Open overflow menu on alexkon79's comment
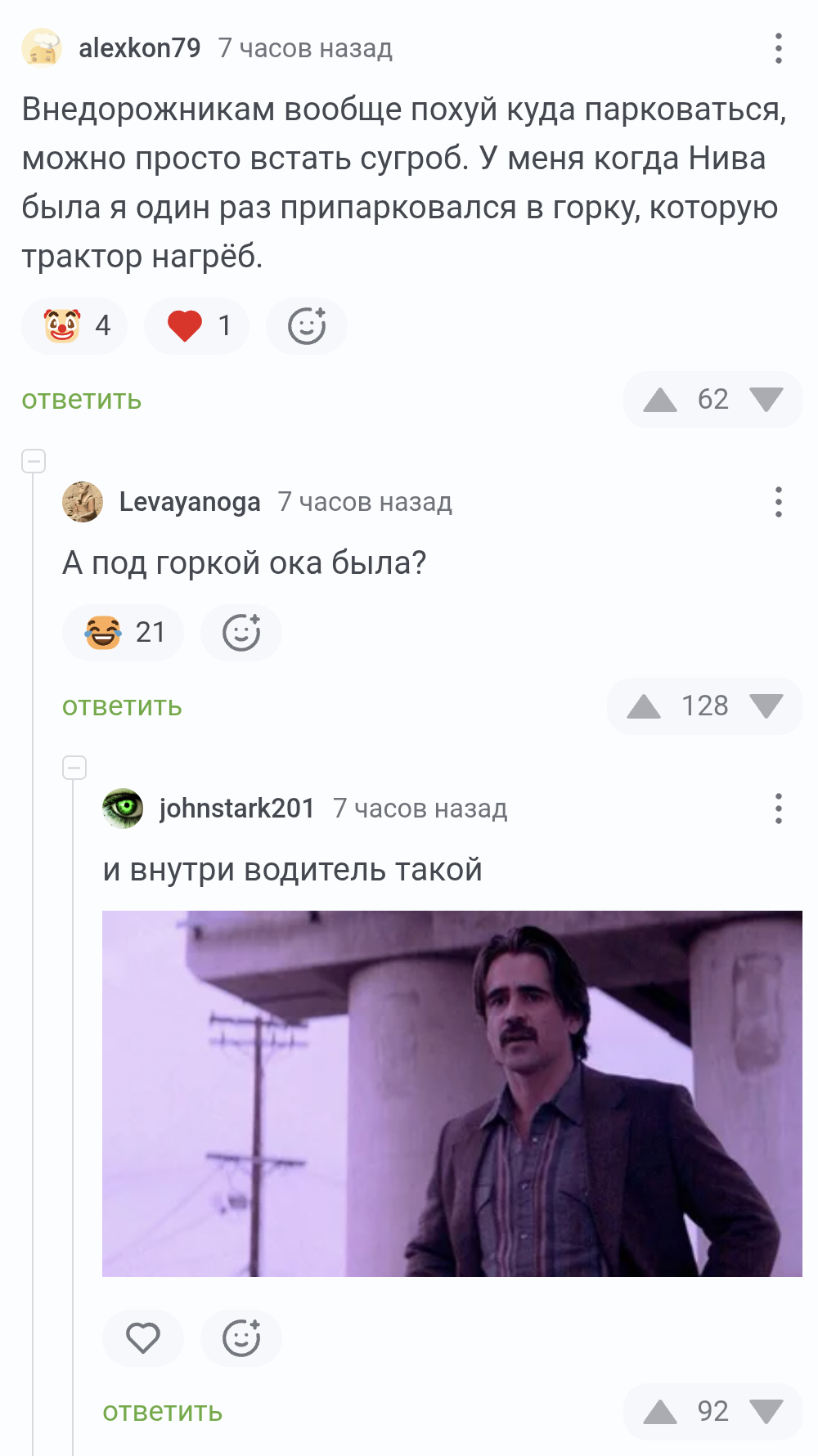Image resolution: width=818 pixels, height=1456 pixels. (x=778, y=48)
